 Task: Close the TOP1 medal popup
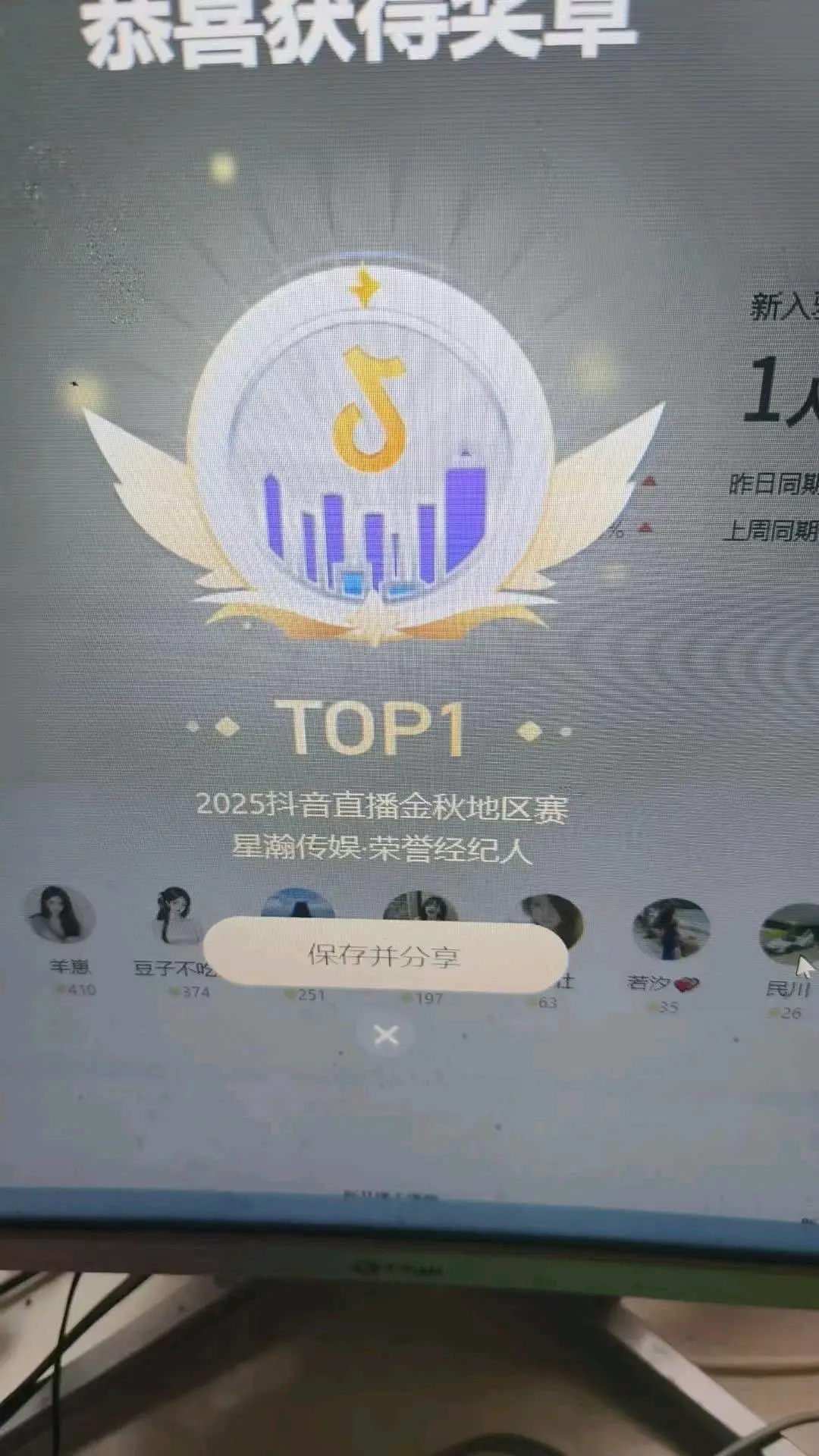click(x=386, y=1035)
